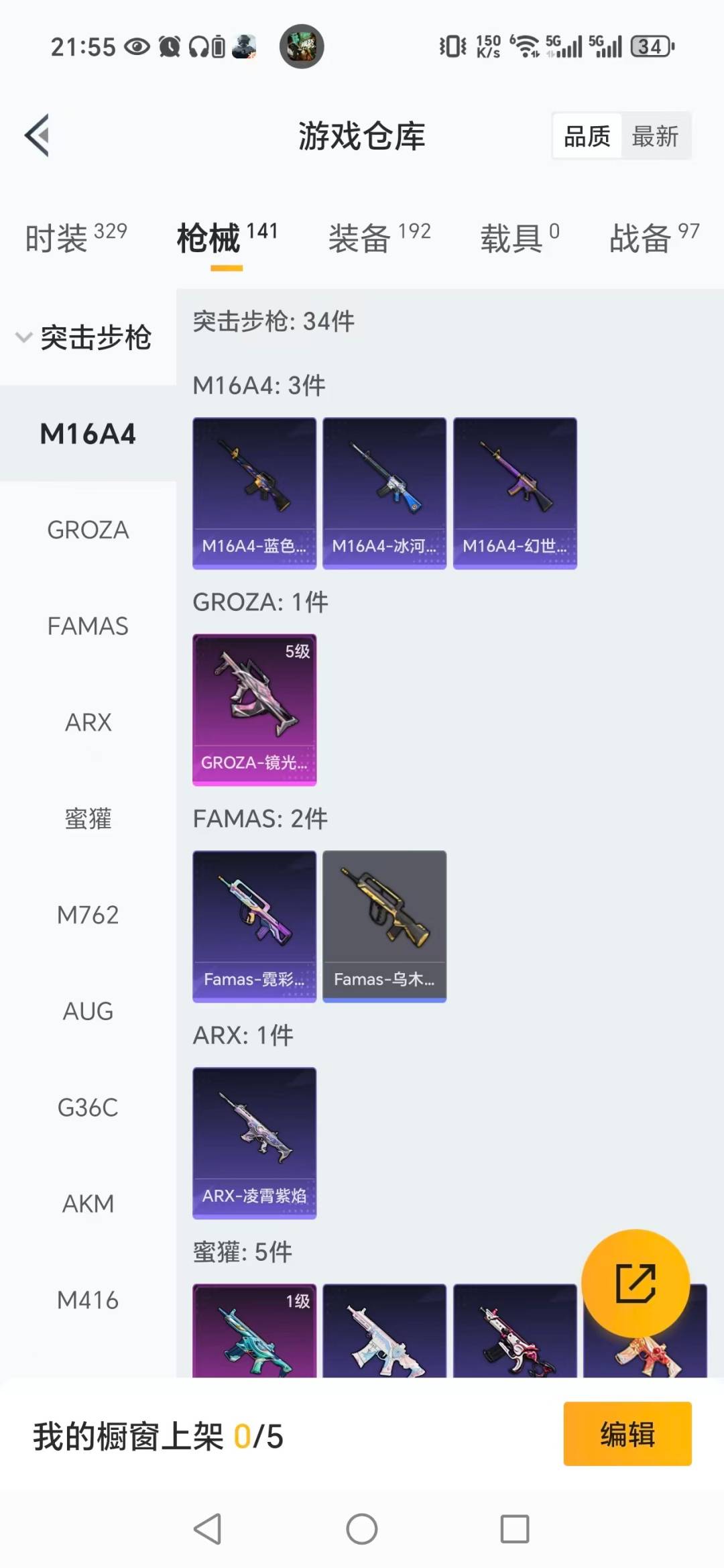Open the Famas-乌木 skin tile
Viewport: 724px width, 1568px height.
(384, 926)
